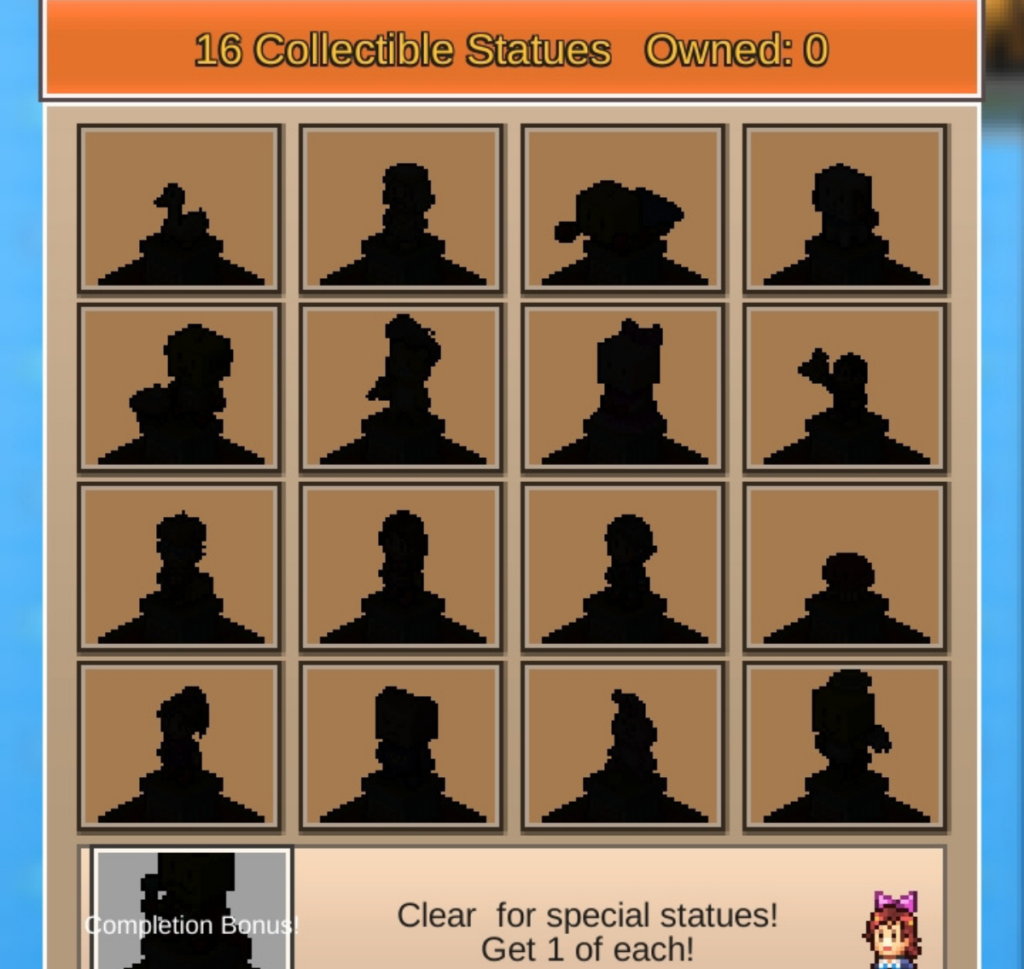The height and width of the screenshot is (969, 1024).
Task: Open the Completion Bonus statue tile
Action: tap(192, 908)
